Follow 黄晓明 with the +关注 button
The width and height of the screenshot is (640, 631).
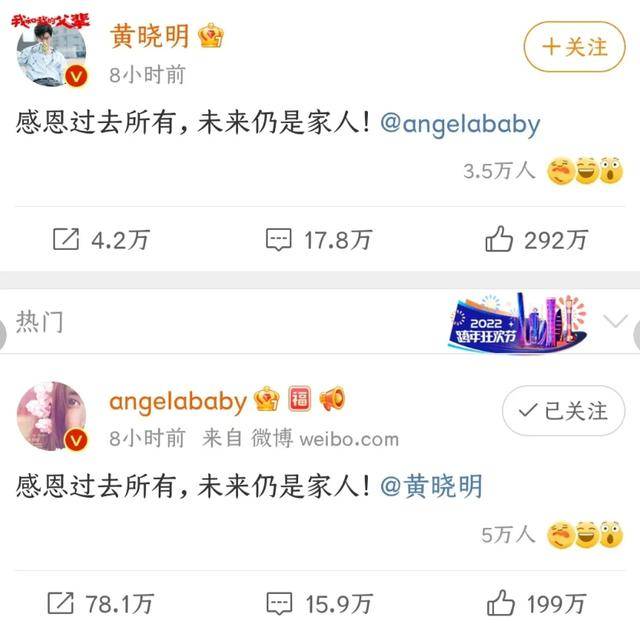[x=574, y=46]
